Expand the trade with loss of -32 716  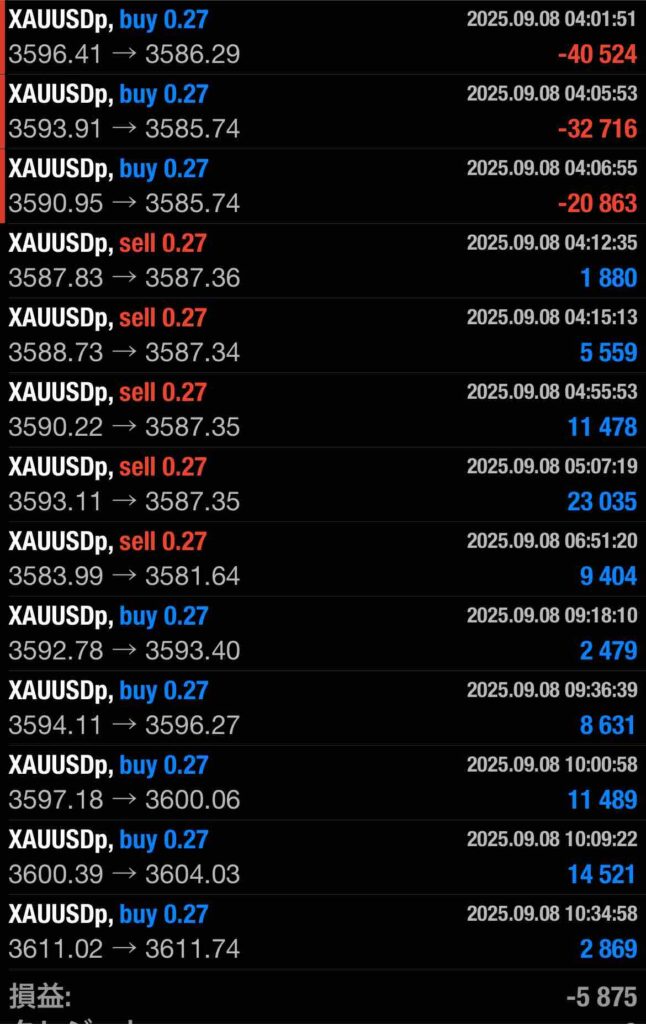(x=323, y=111)
